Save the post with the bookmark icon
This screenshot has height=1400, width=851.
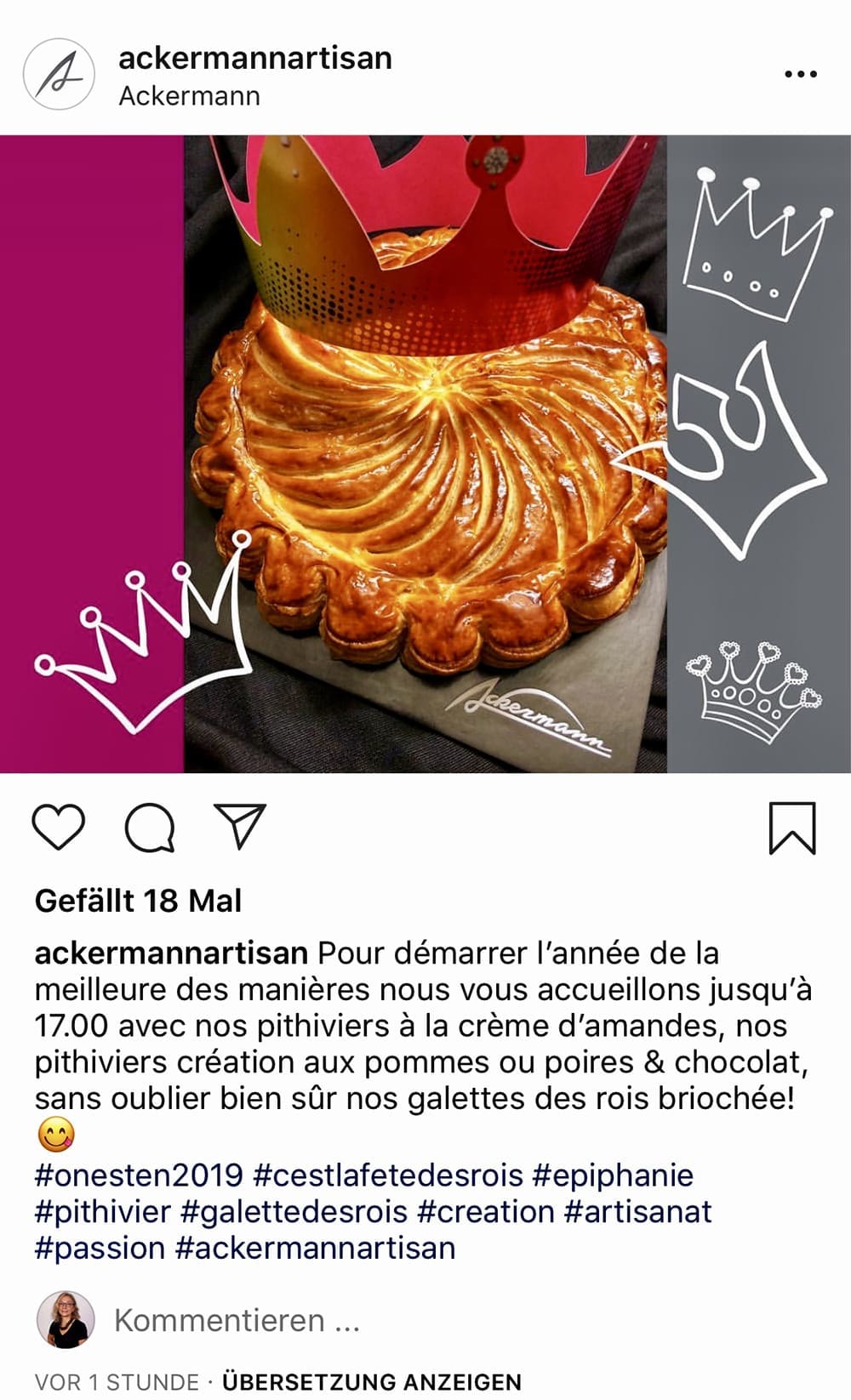pyautogui.click(x=792, y=828)
